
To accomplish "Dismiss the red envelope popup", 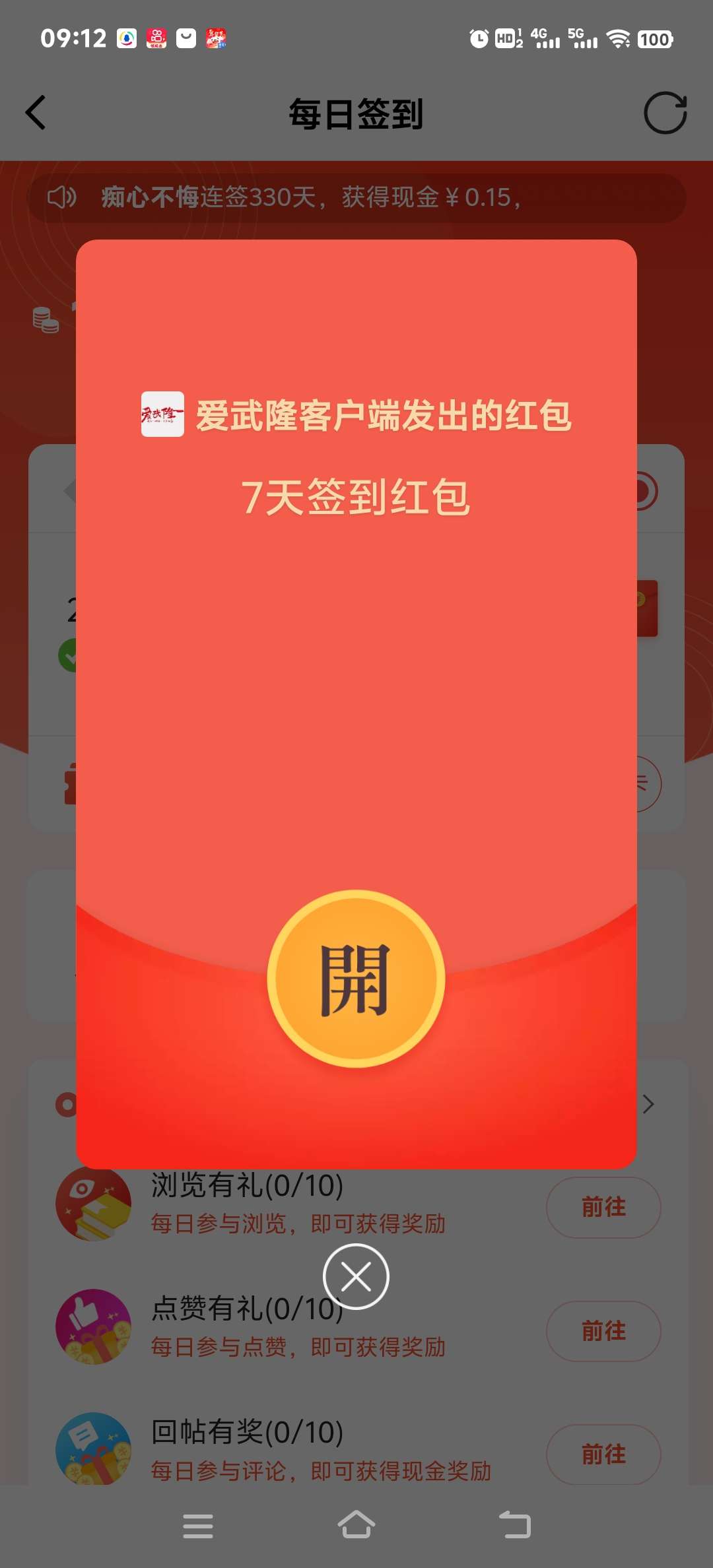I will pyautogui.click(x=356, y=1276).
